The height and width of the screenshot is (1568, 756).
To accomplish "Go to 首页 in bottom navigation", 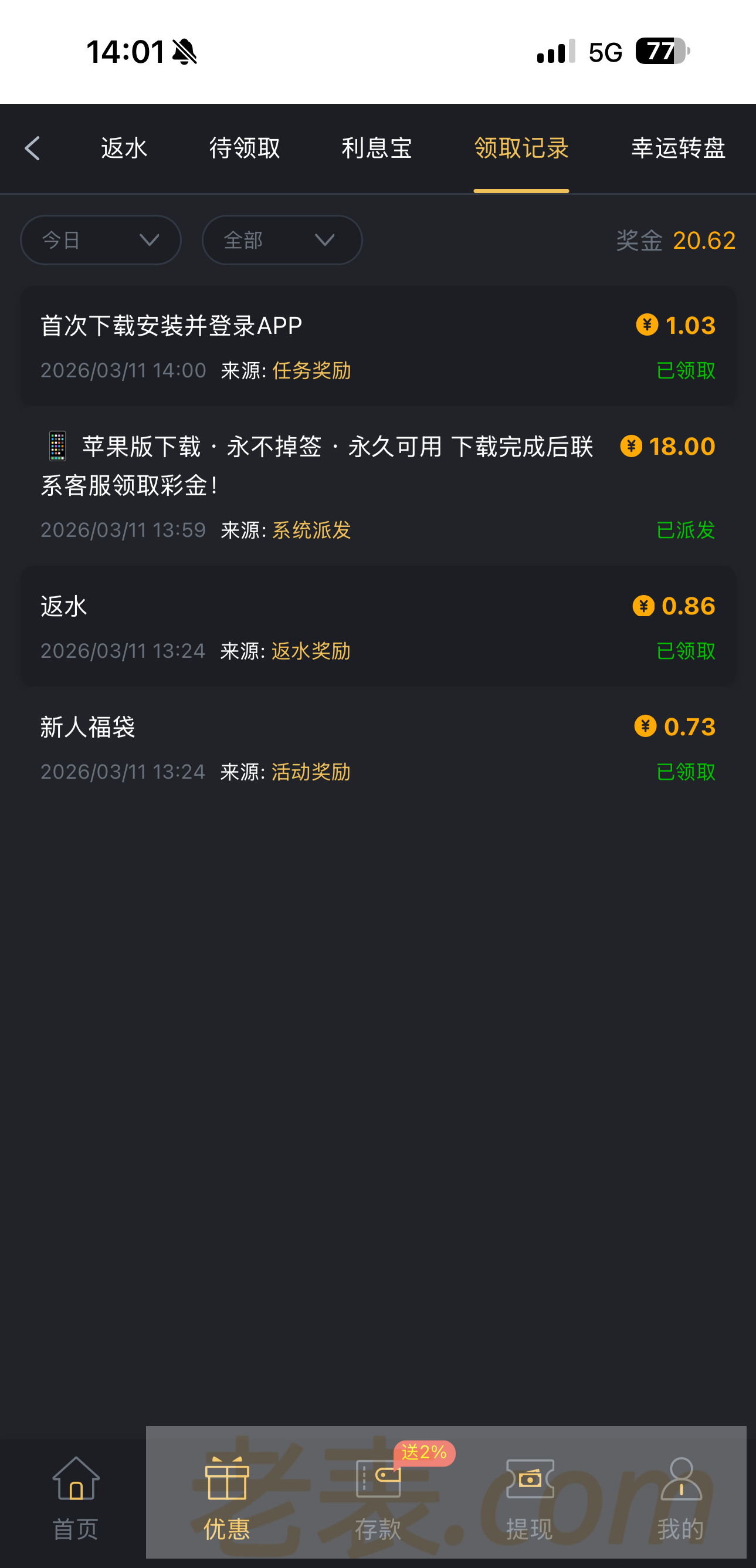I will pos(76,1498).
